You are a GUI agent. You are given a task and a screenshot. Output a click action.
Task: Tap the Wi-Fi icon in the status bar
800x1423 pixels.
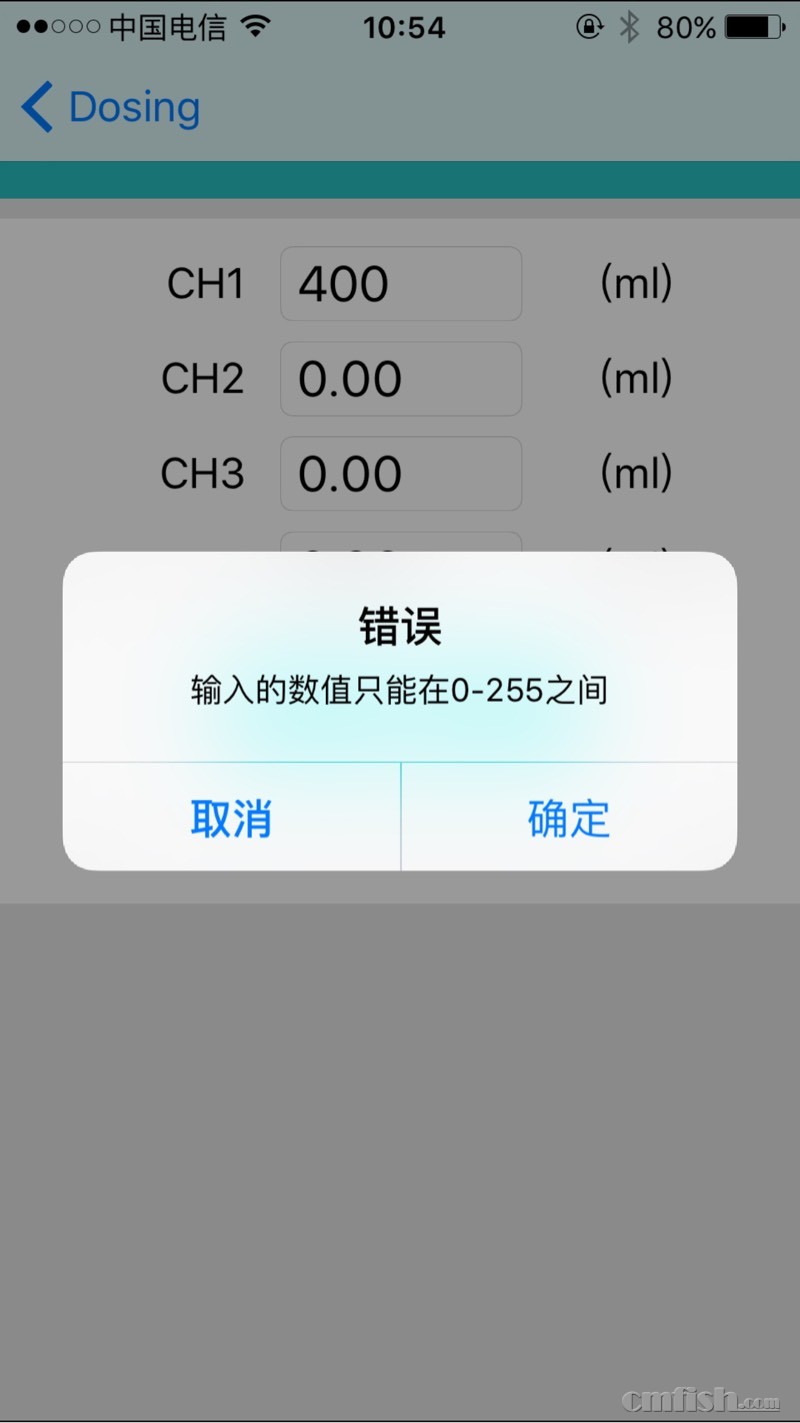click(x=253, y=27)
